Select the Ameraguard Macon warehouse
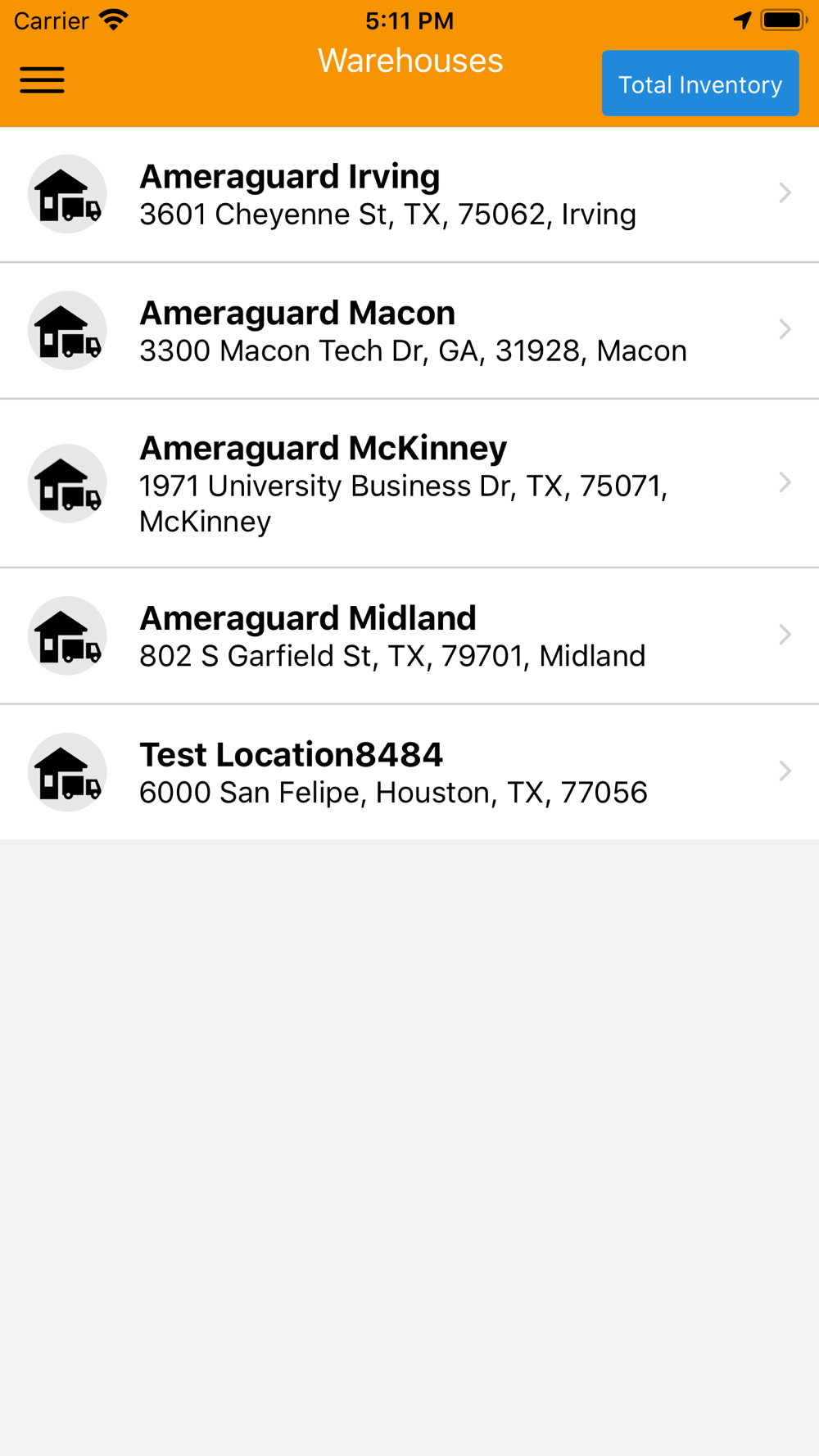The height and width of the screenshot is (1456, 819). click(x=409, y=331)
